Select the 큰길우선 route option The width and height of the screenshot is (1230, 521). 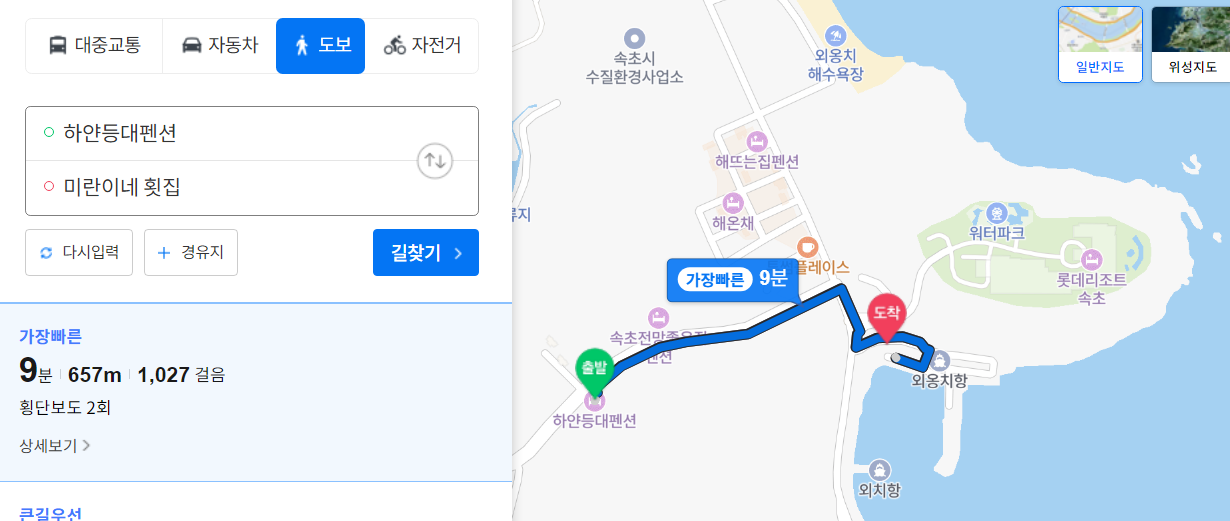tap(50, 513)
